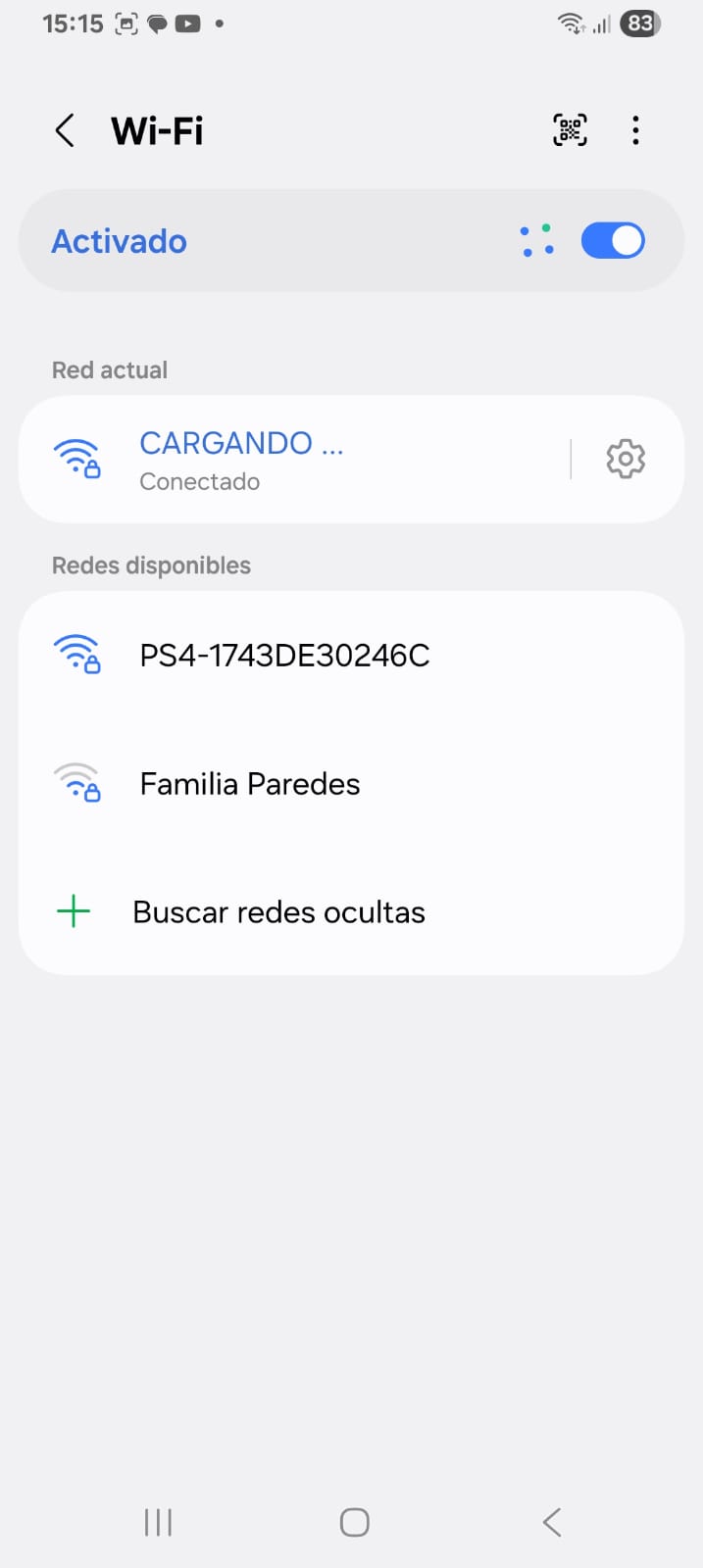The width and height of the screenshot is (703, 1568).
Task: Go to the home screen
Action: 354,1522
